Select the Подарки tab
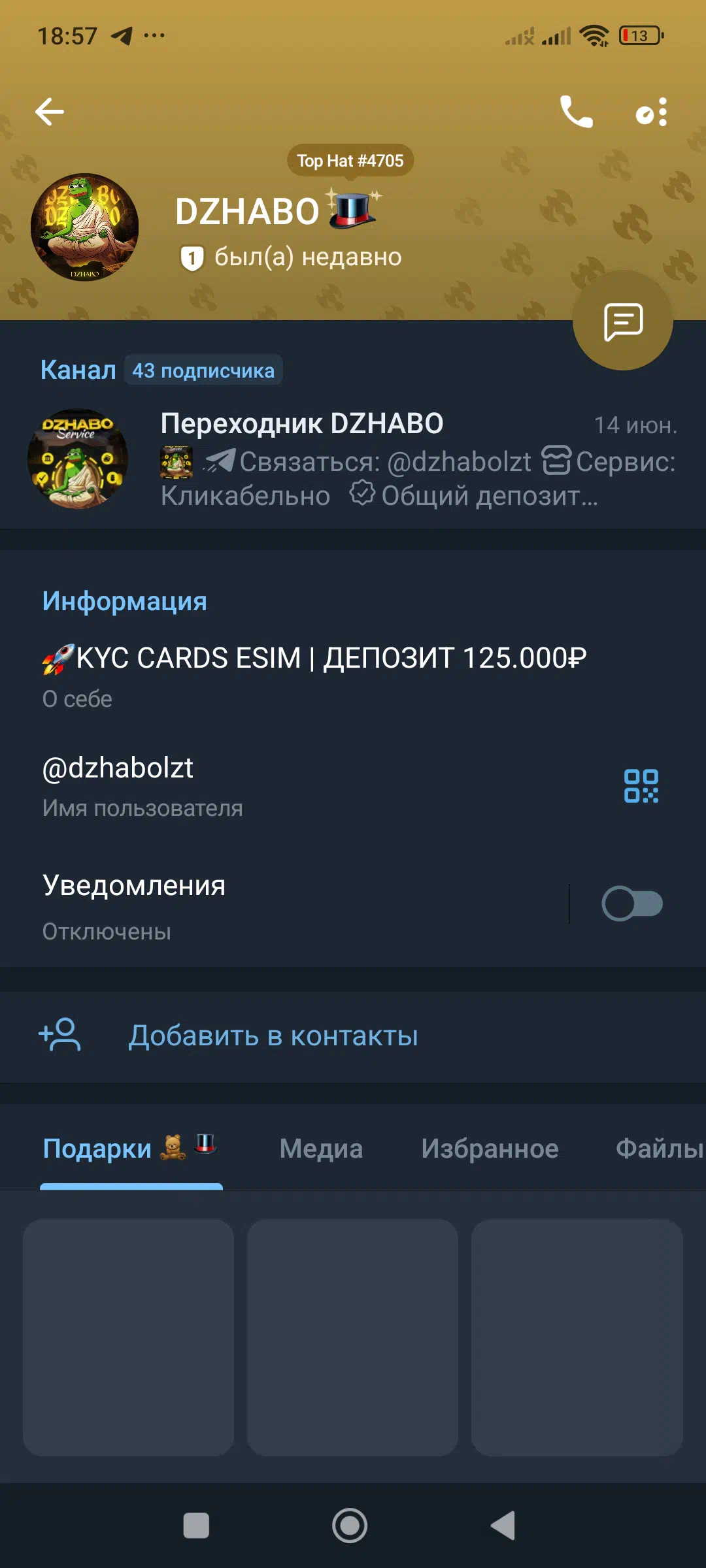This screenshot has width=706, height=1568. pyautogui.click(x=131, y=1148)
